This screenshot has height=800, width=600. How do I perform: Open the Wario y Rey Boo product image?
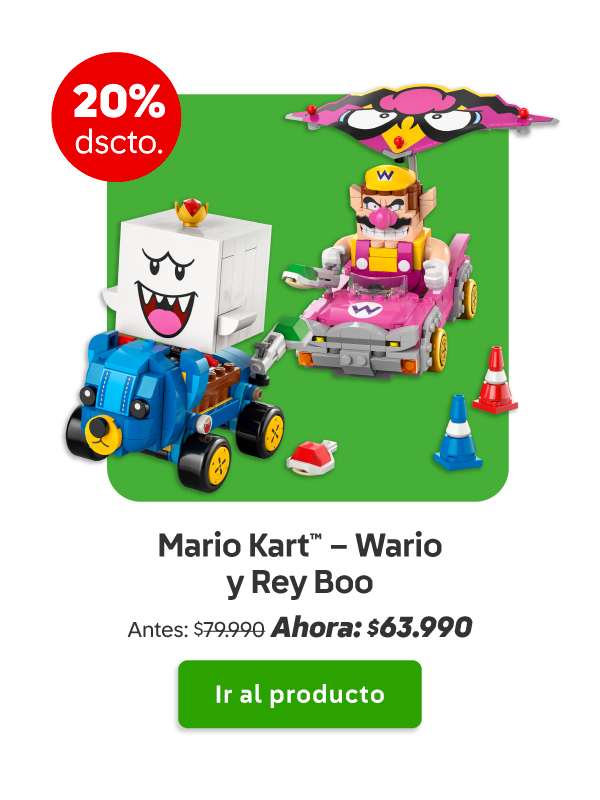pyautogui.click(x=308, y=297)
